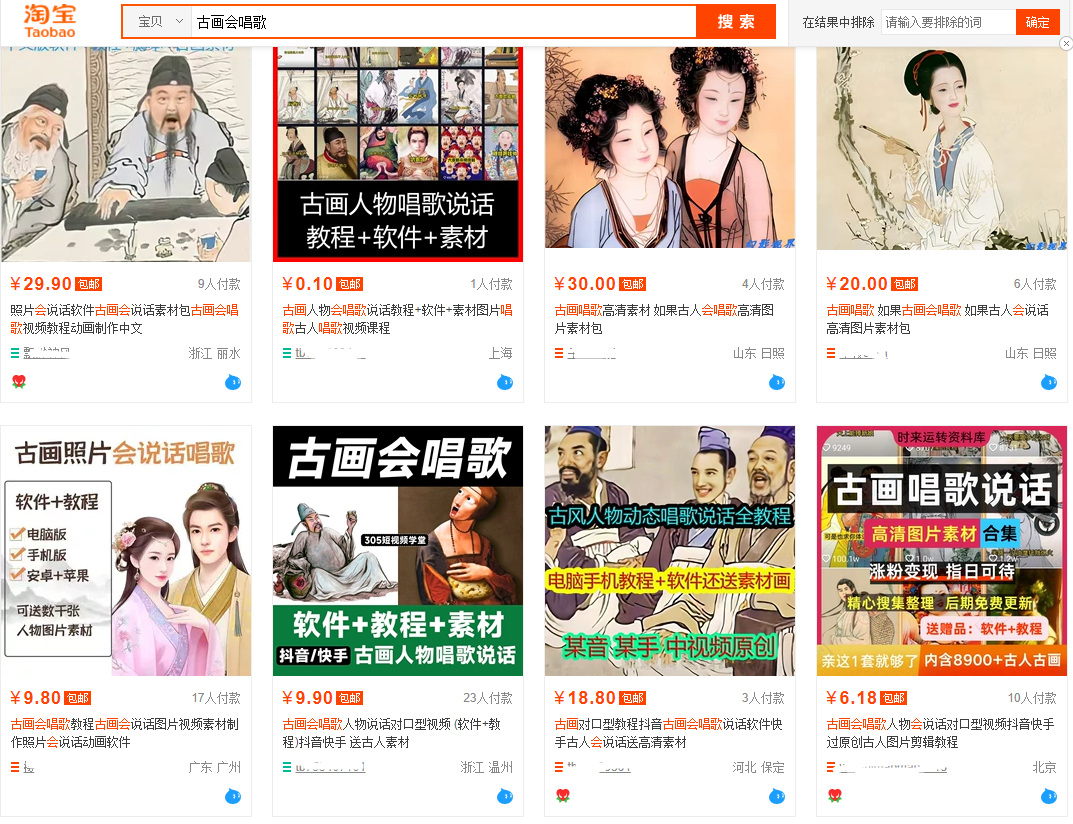This screenshot has width=1073, height=824.
Task: Open the ¥29.90 照片会说话软件 product
Action: point(126,150)
